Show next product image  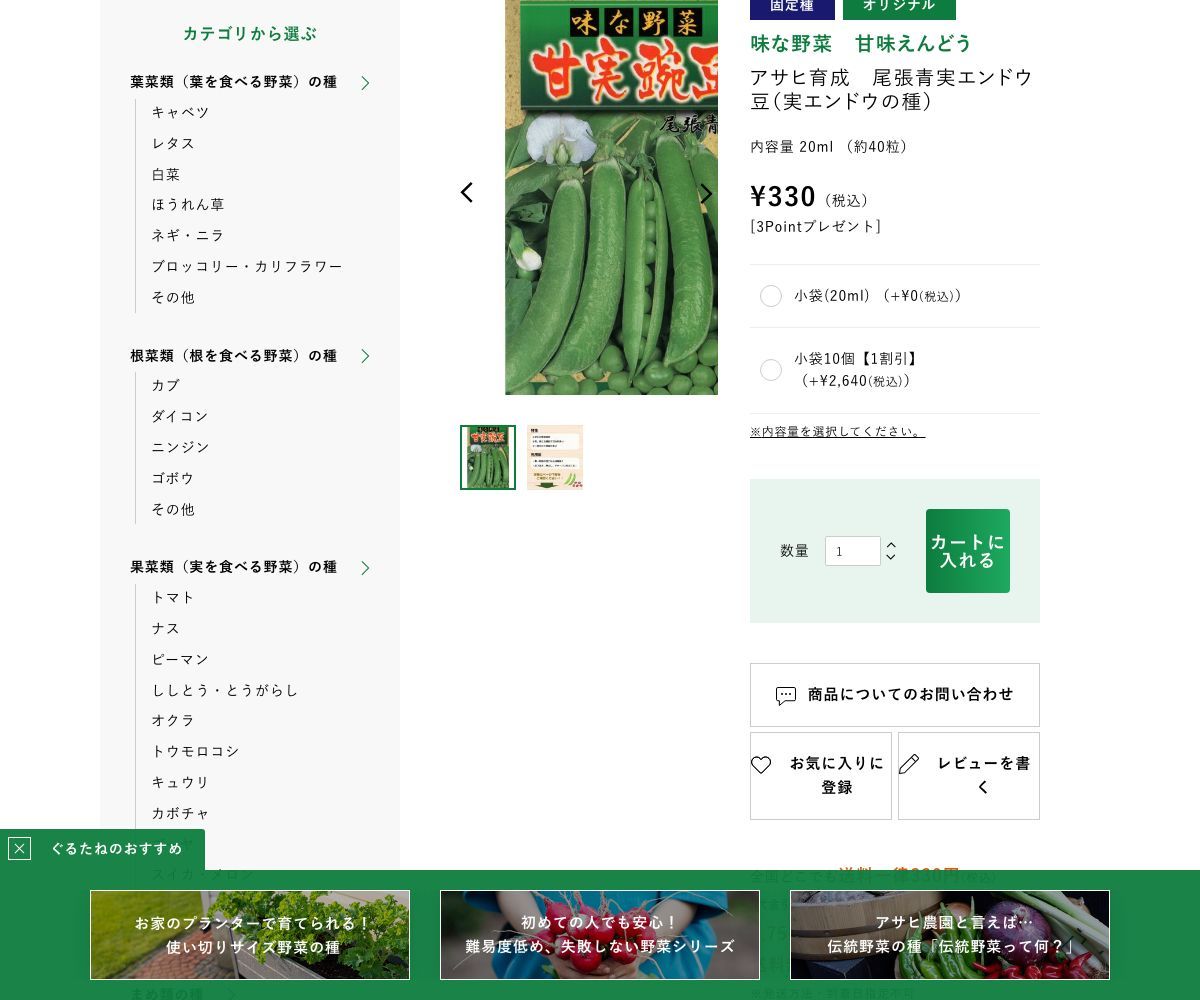[x=706, y=193]
